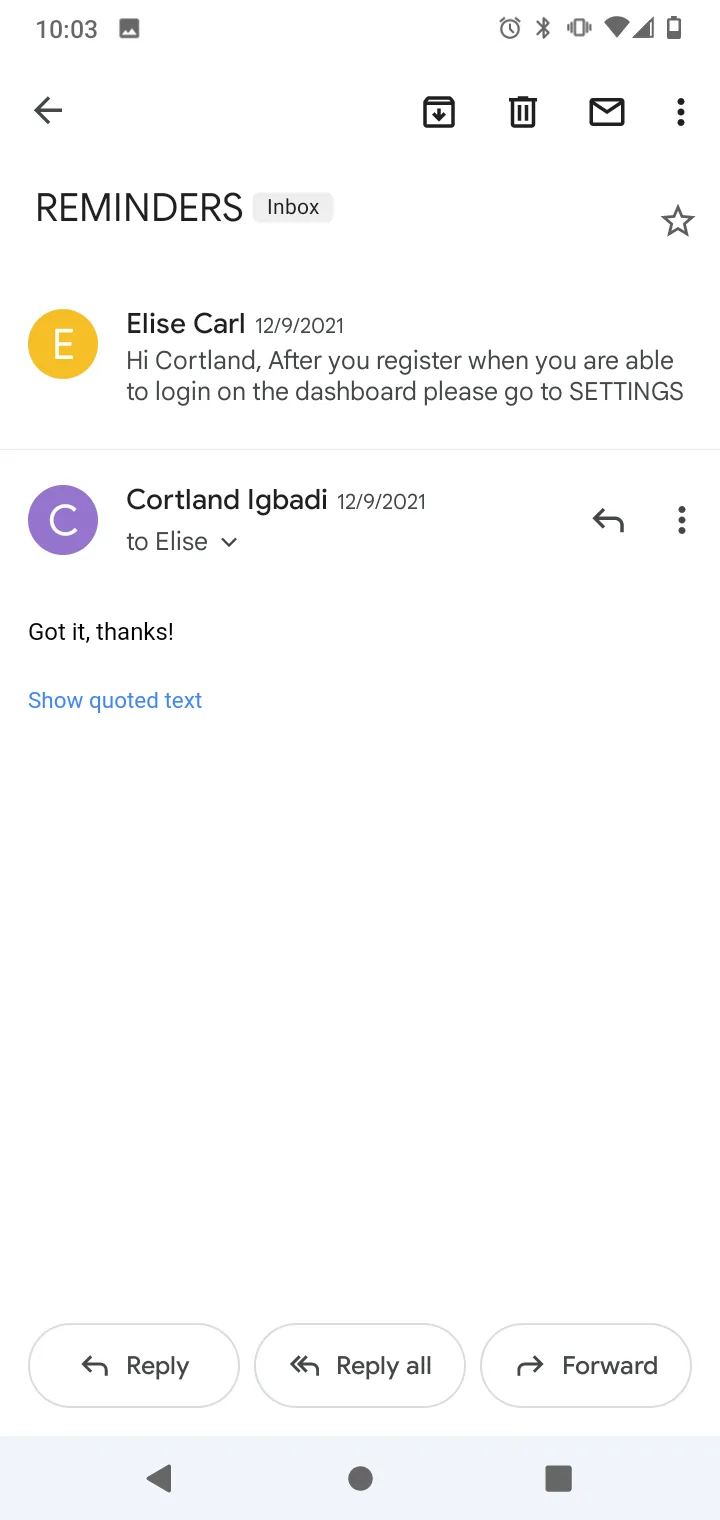Go to the system home screen
Viewport: 720px width, 1520px height.
pos(360,1478)
